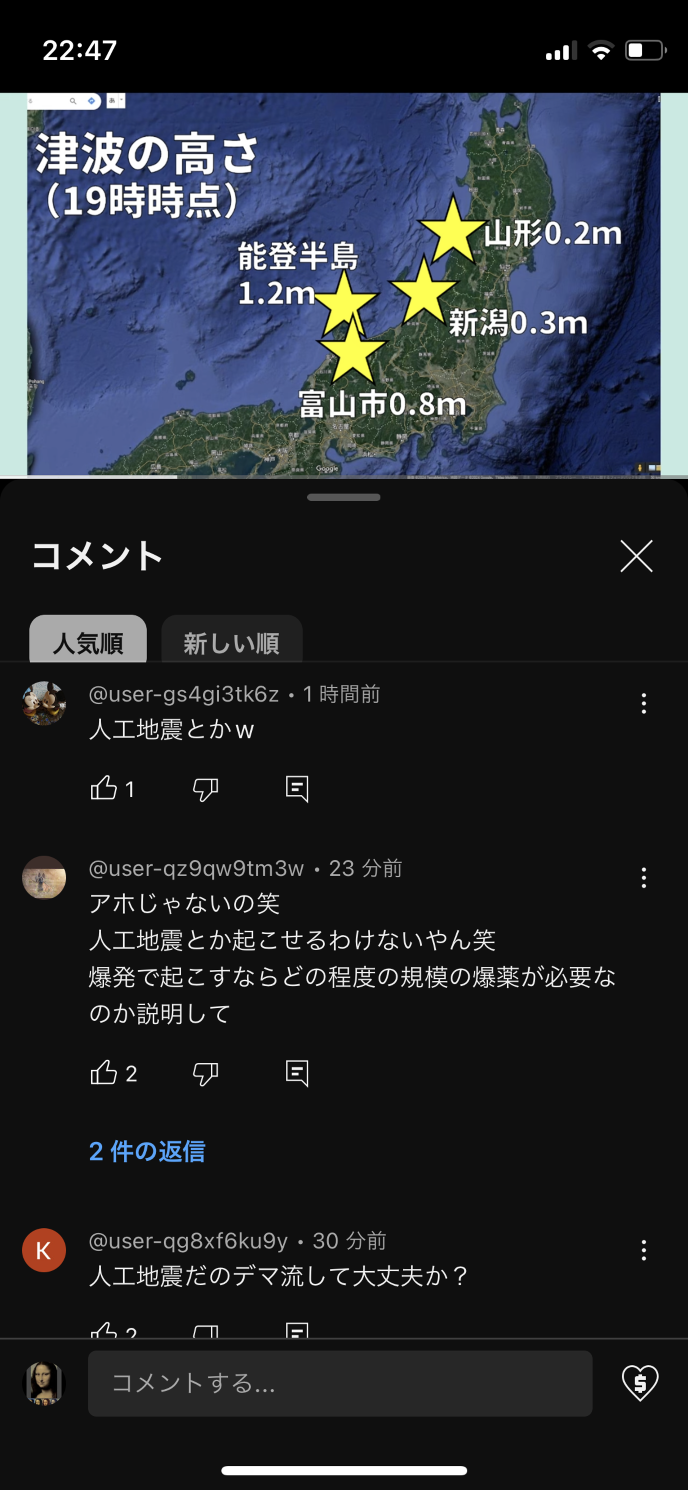Viewport: 688px width, 1490px height.
Task: Open options for user-qg8xf6ku9y's comment
Action: pyautogui.click(x=644, y=1250)
